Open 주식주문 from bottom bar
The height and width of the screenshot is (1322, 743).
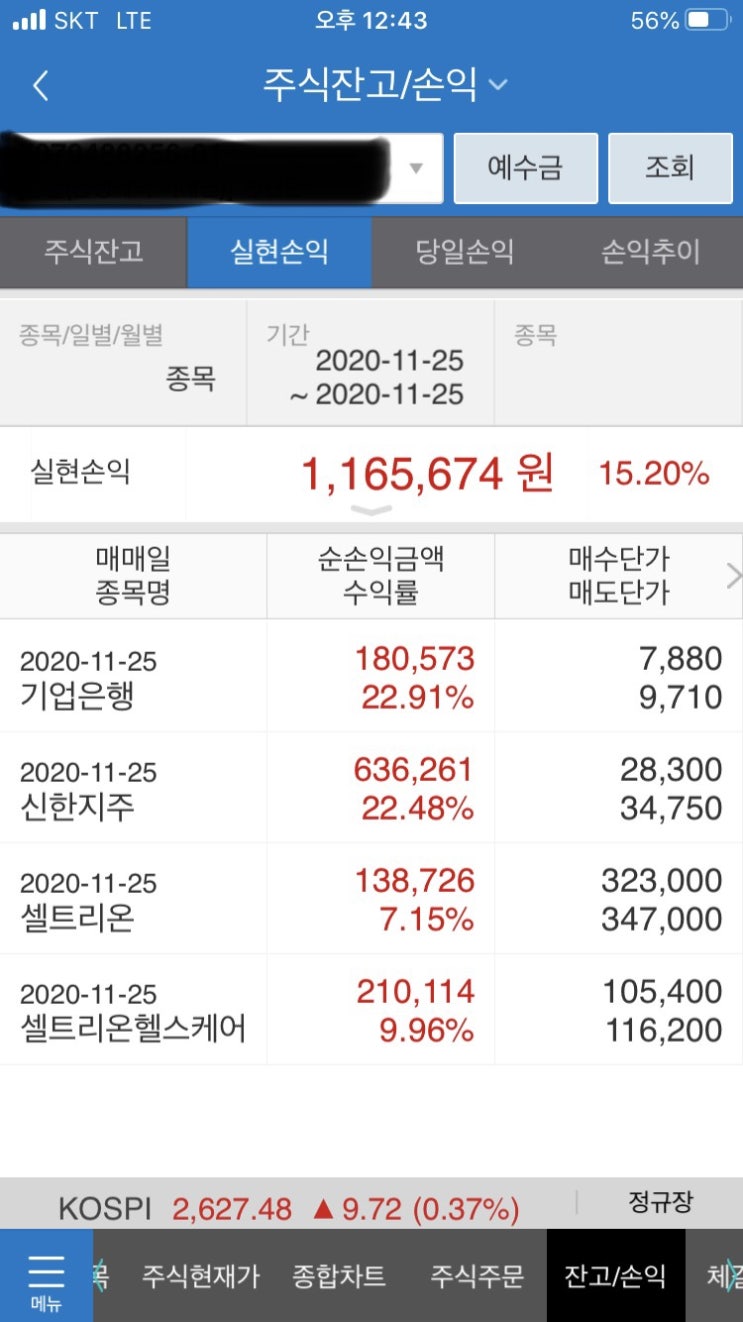pos(477,1276)
